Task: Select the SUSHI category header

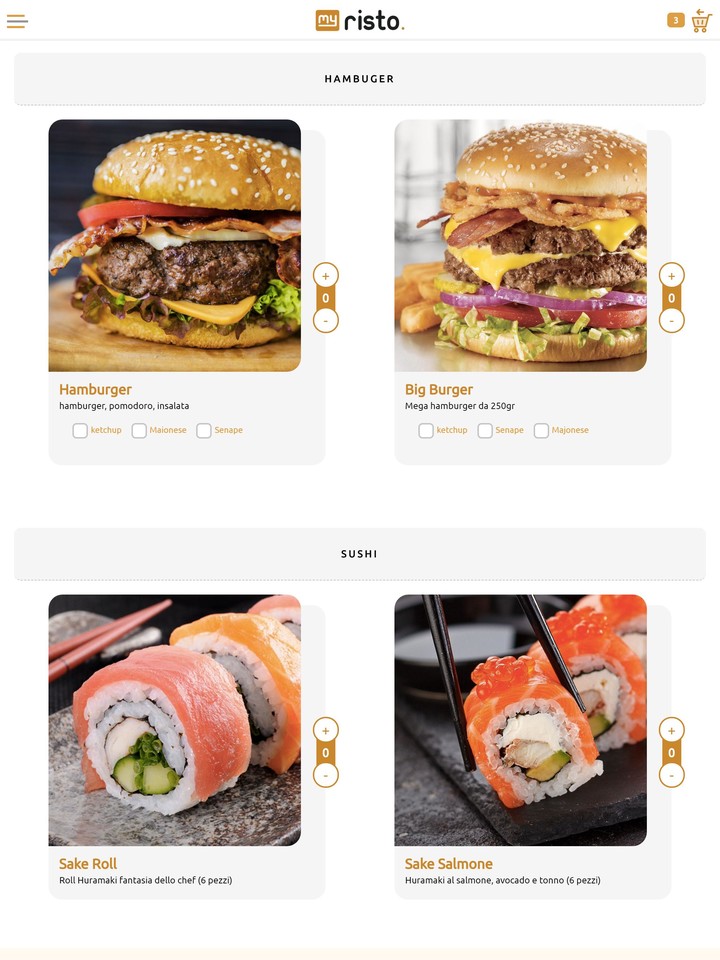Action: [x=359, y=553]
